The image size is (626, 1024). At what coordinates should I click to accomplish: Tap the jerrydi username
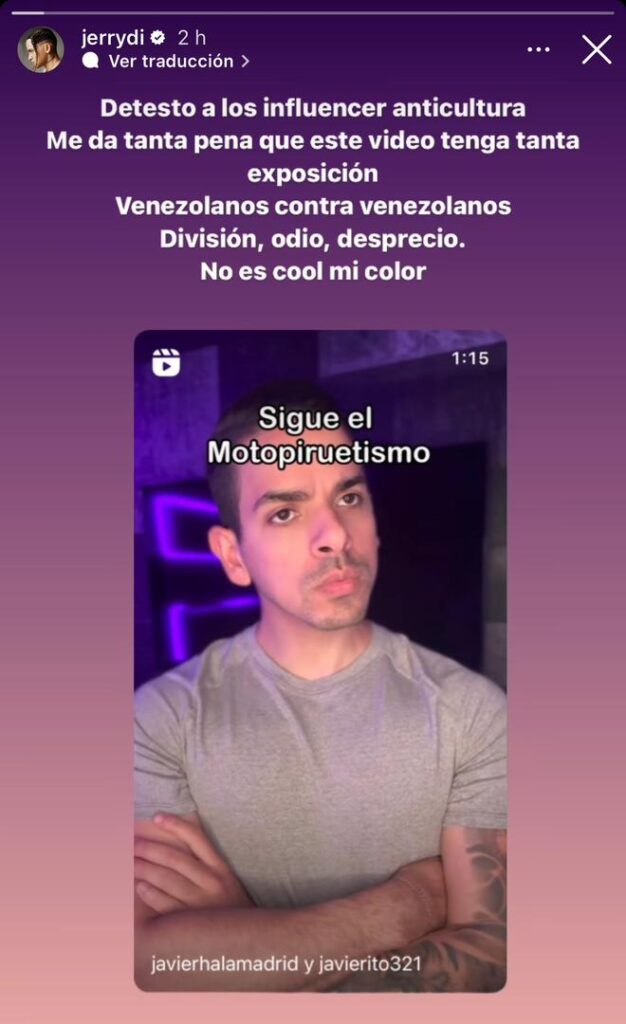click(113, 38)
